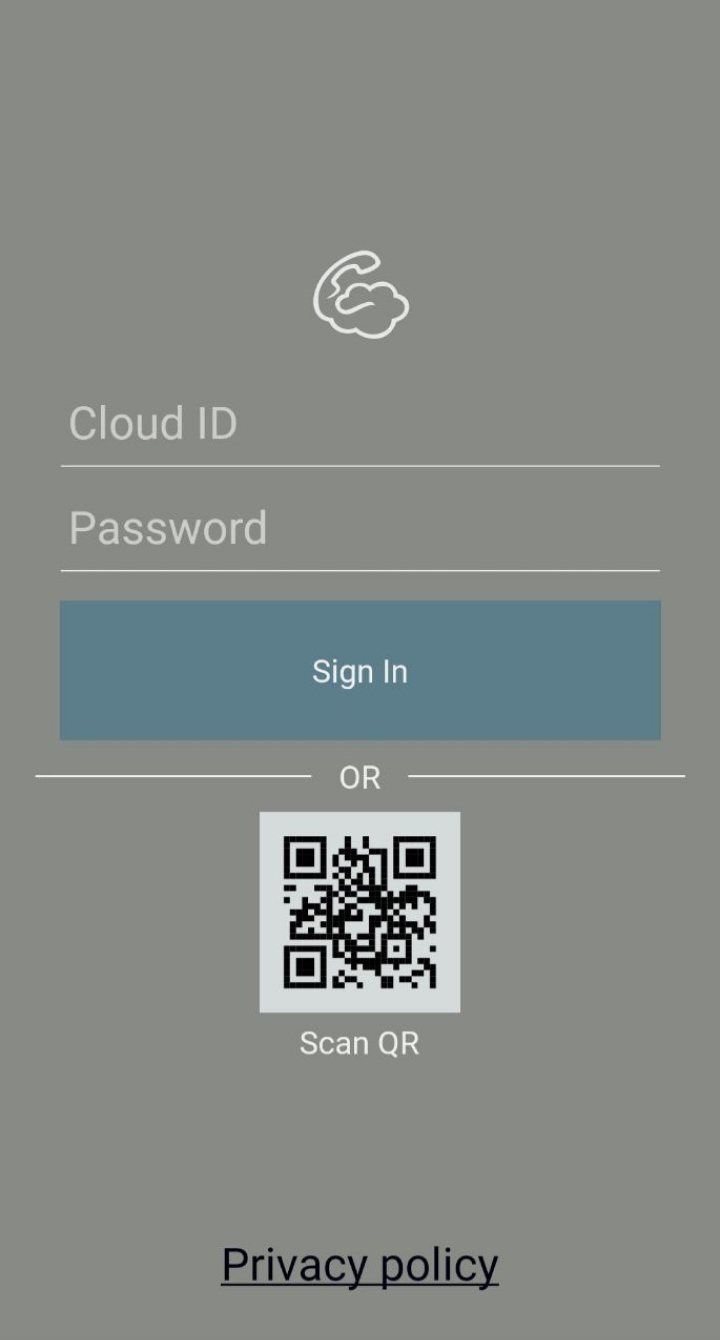
Task: Open the Privacy policy link
Action: (x=360, y=1265)
